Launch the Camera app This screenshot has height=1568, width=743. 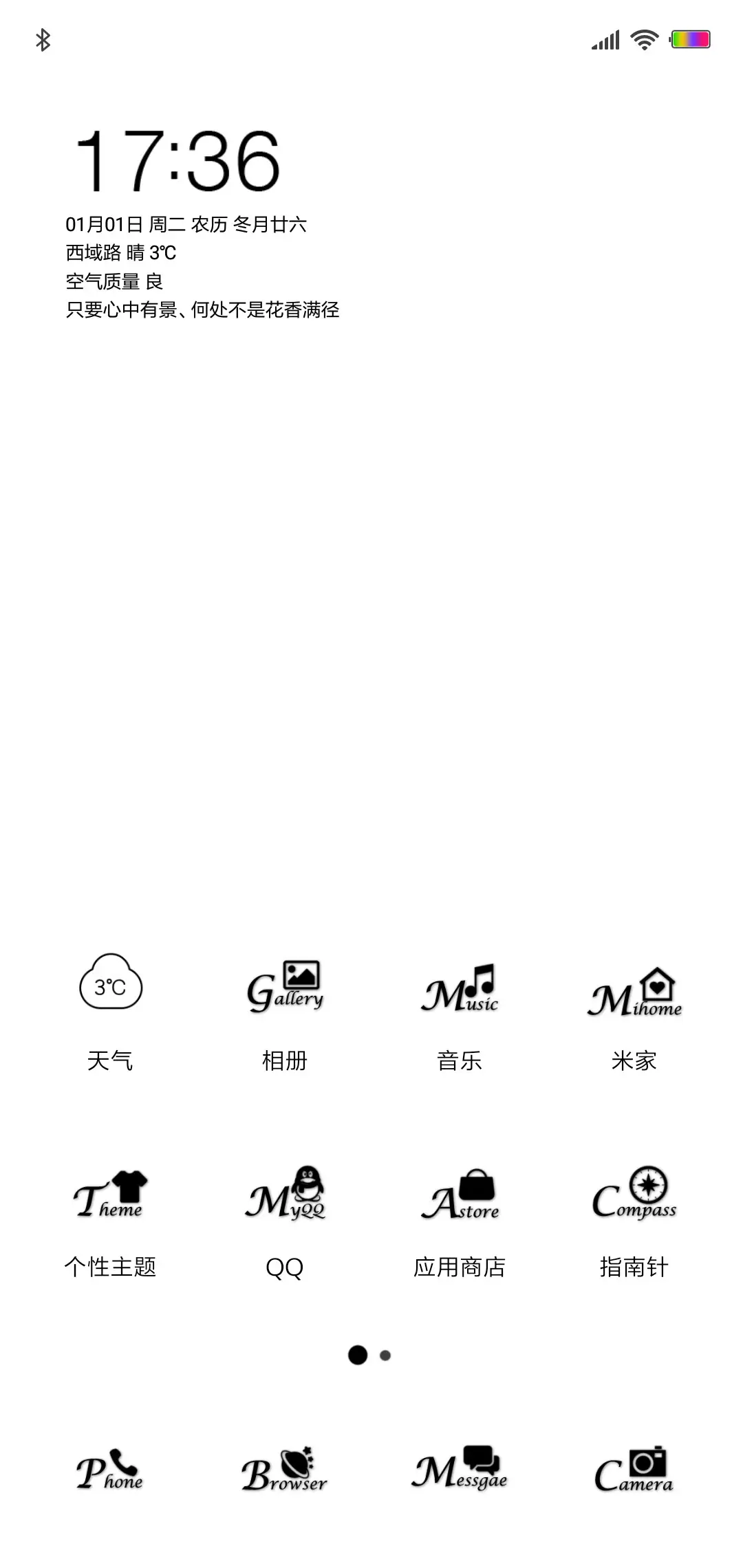[634, 1468]
